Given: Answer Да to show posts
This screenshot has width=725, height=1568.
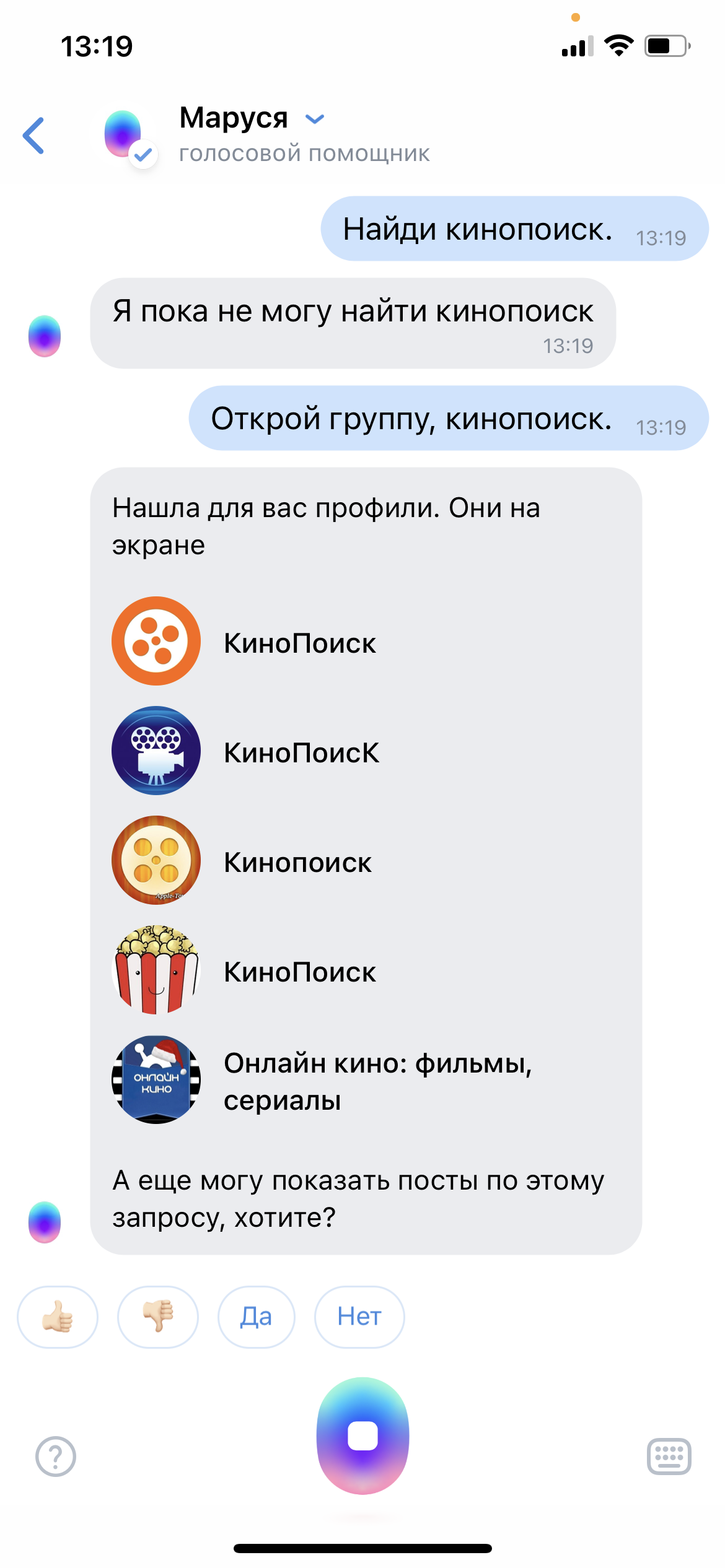Looking at the screenshot, I should (x=256, y=1317).
